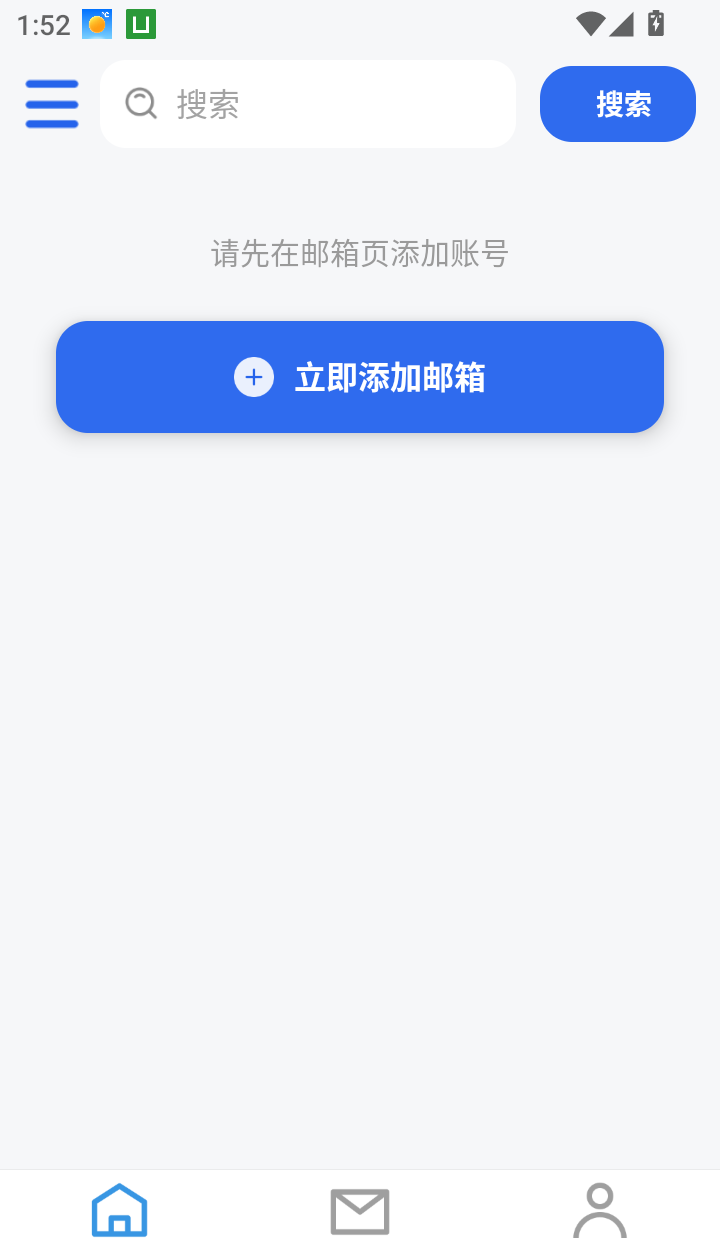
Task: Tap 立即添加邮箱 to add an email account
Action: pyautogui.click(x=360, y=377)
